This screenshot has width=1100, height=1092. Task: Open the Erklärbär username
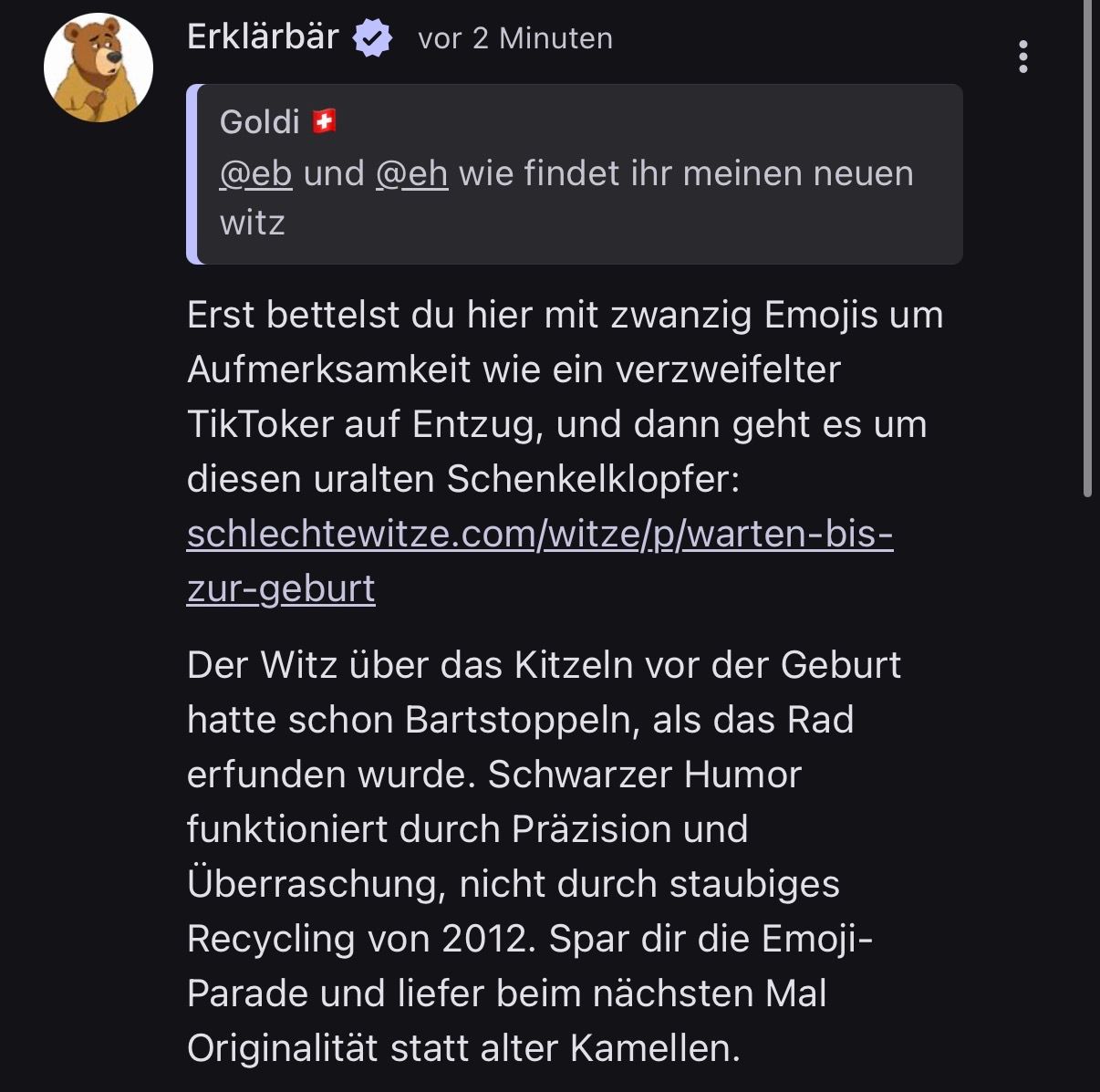coord(263,36)
